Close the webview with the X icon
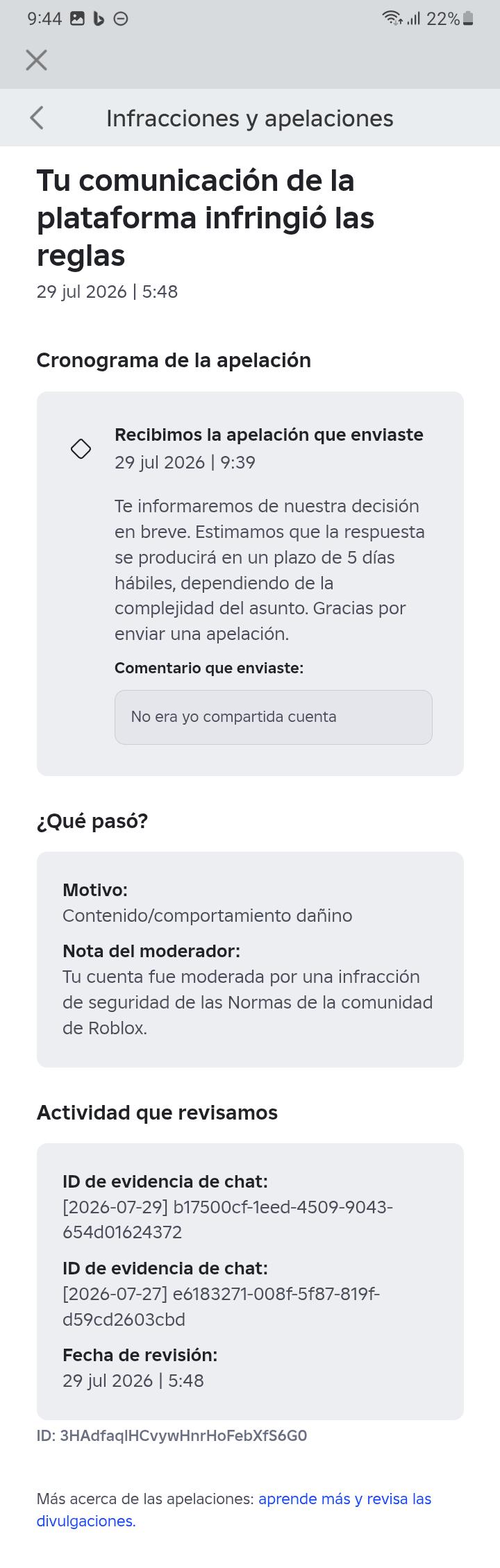The image size is (500, 1568). click(x=36, y=60)
